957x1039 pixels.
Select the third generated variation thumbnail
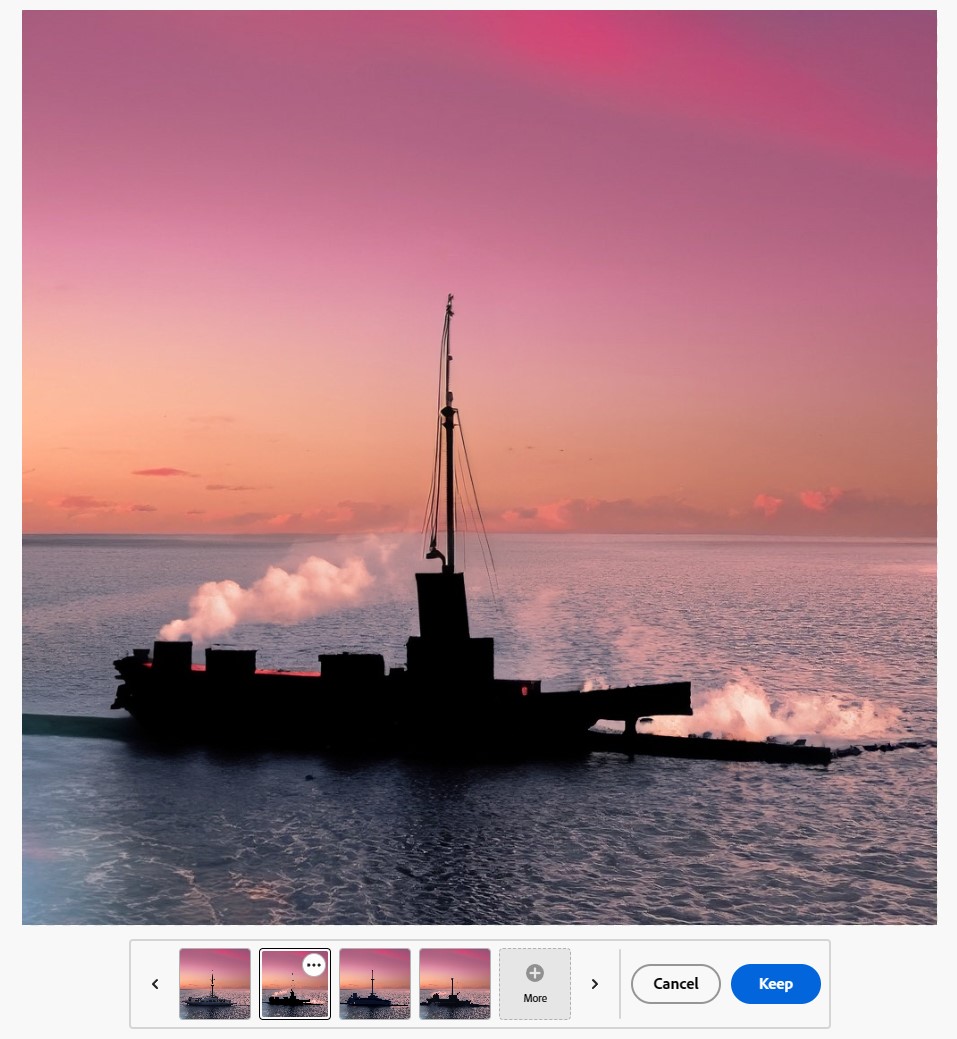pos(375,984)
